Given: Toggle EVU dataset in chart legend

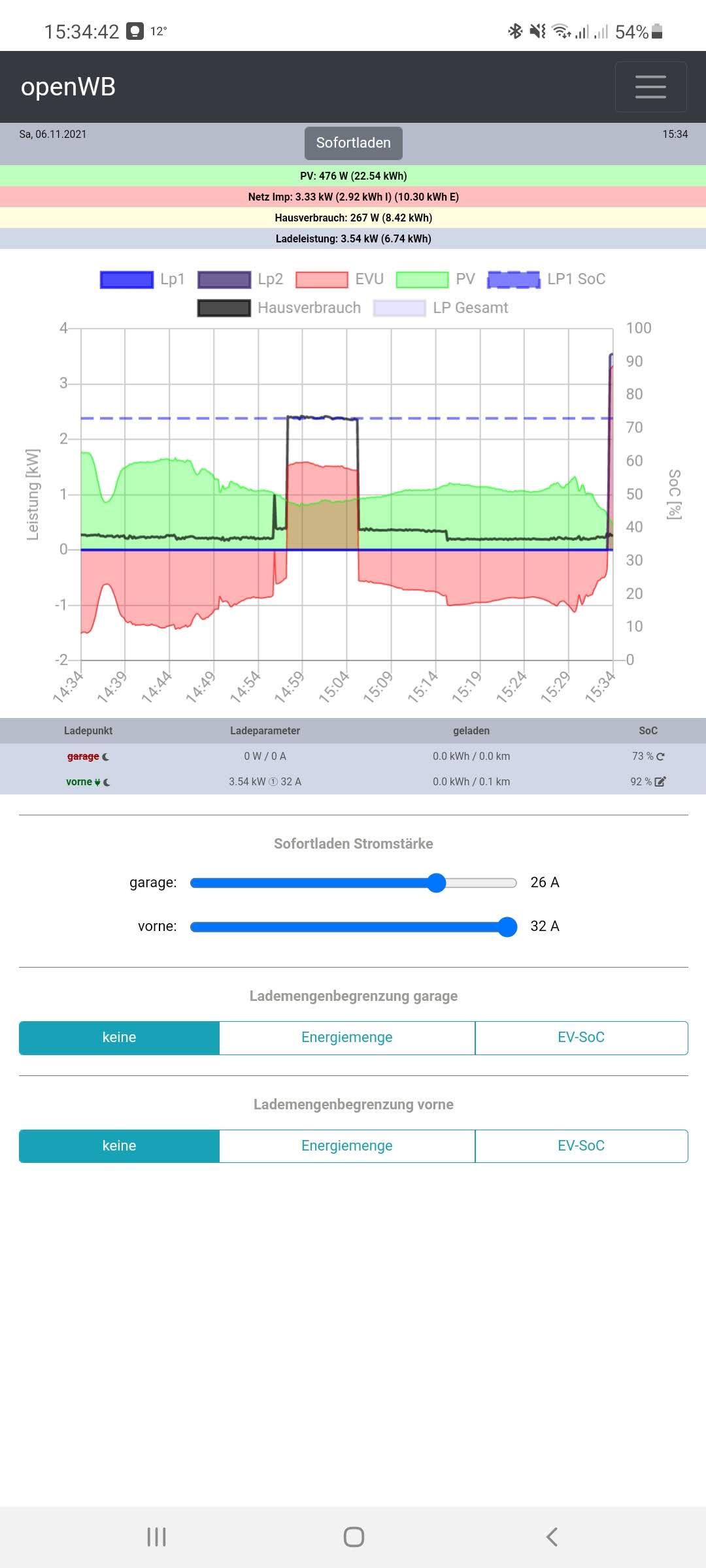Looking at the screenshot, I should coord(339,280).
